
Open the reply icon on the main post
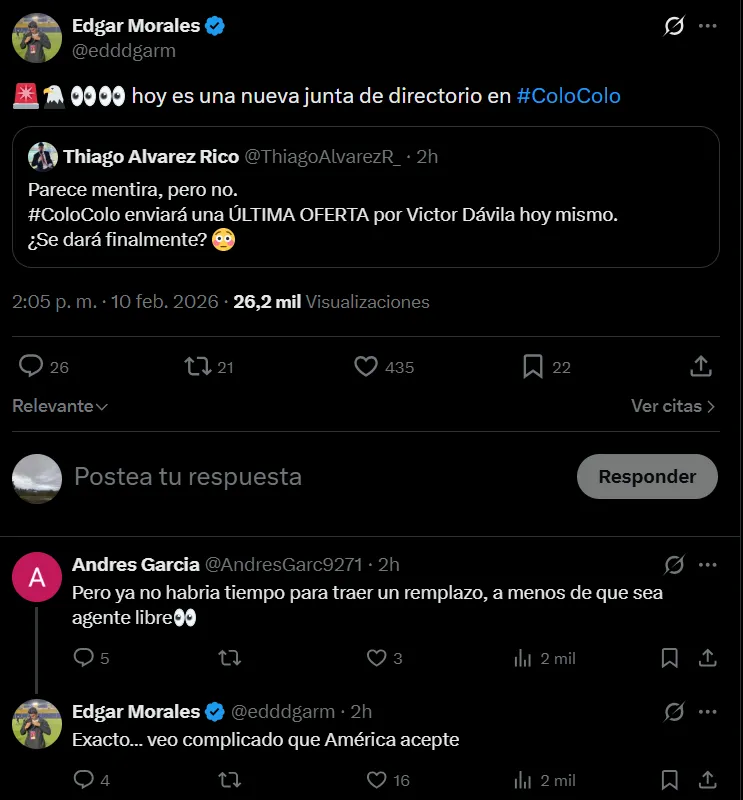pos(31,367)
